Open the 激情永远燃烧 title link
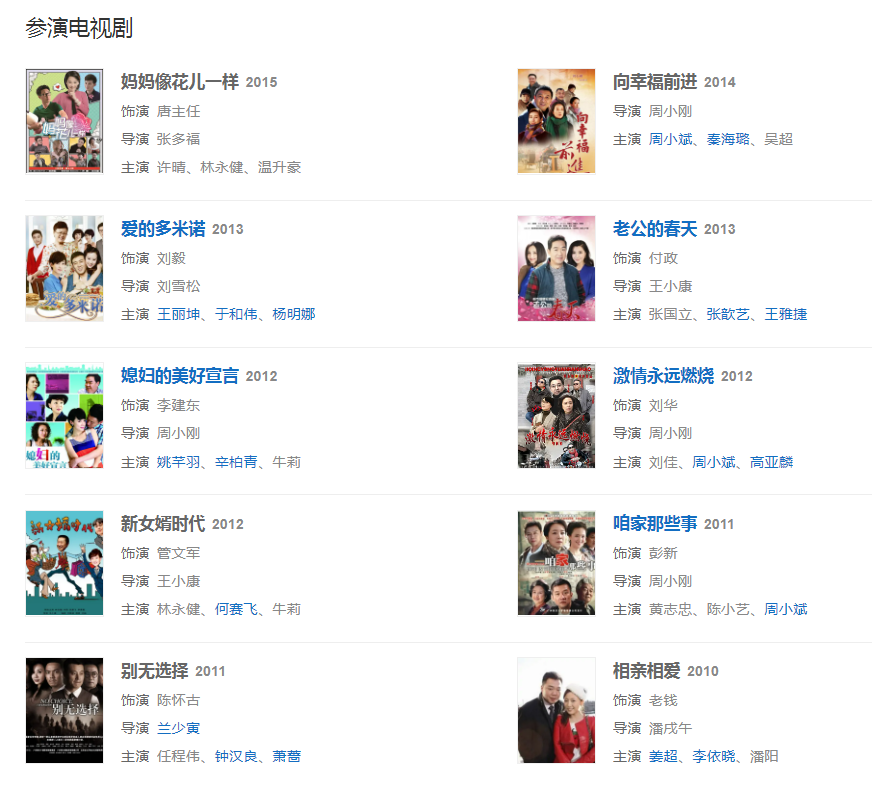This screenshot has height=785, width=872. pyautogui.click(x=663, y=376)
